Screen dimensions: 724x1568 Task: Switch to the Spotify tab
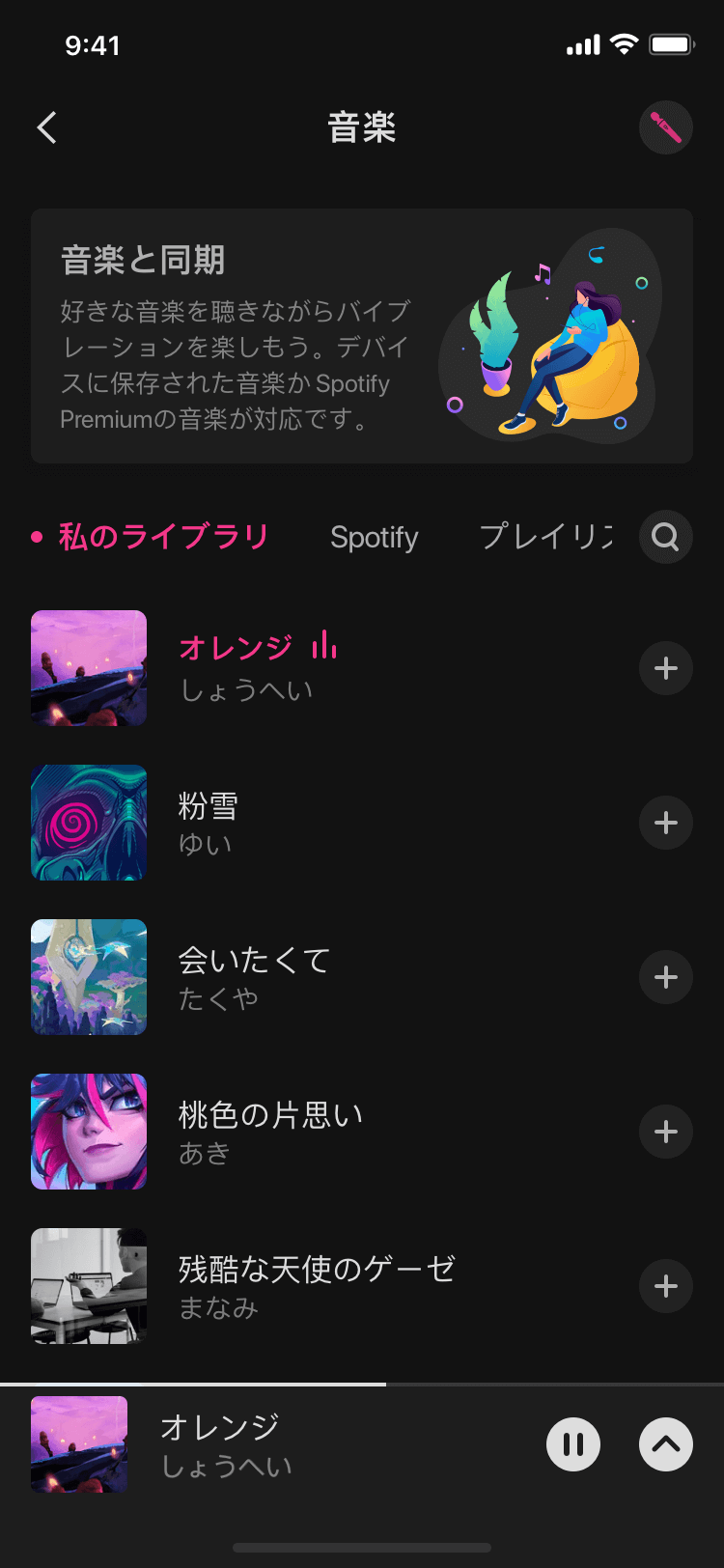click(x=375, y=537)
